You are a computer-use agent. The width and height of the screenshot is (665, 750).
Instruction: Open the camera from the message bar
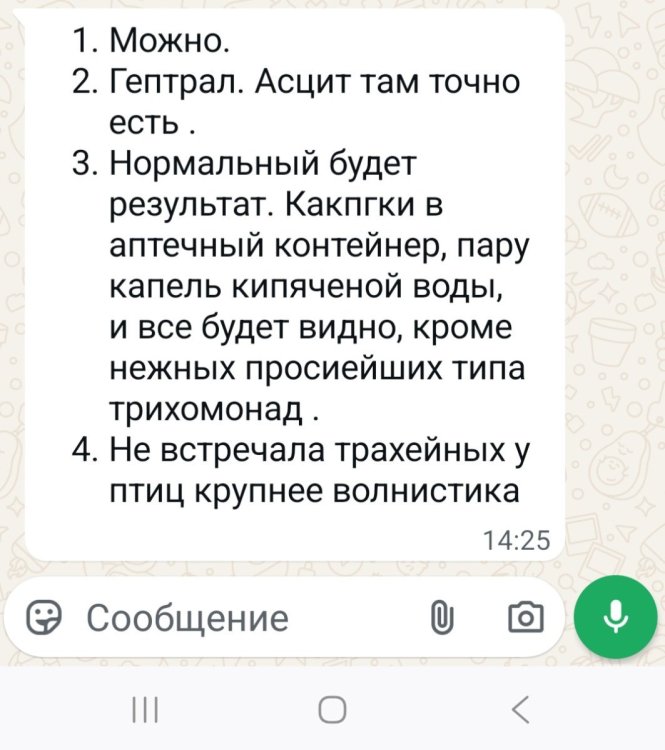[x=525, y=617]
